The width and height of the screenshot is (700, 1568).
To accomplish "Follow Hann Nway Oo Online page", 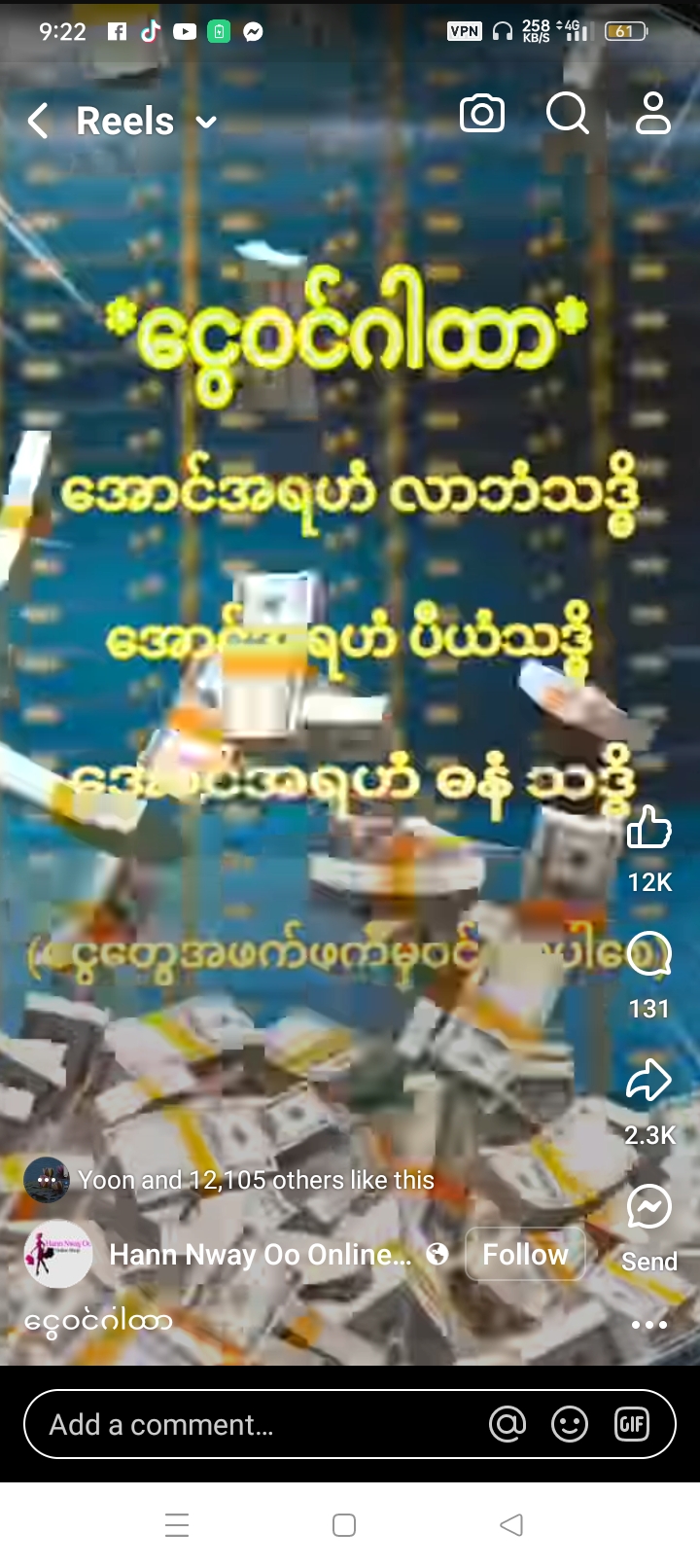I will (x=525, y=1254).
